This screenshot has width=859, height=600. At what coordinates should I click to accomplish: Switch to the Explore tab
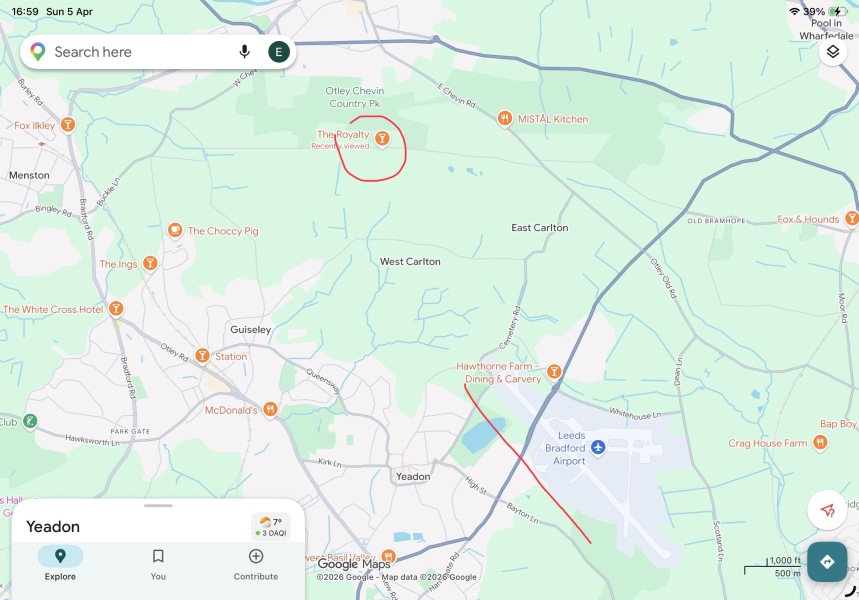click(60, 563)
